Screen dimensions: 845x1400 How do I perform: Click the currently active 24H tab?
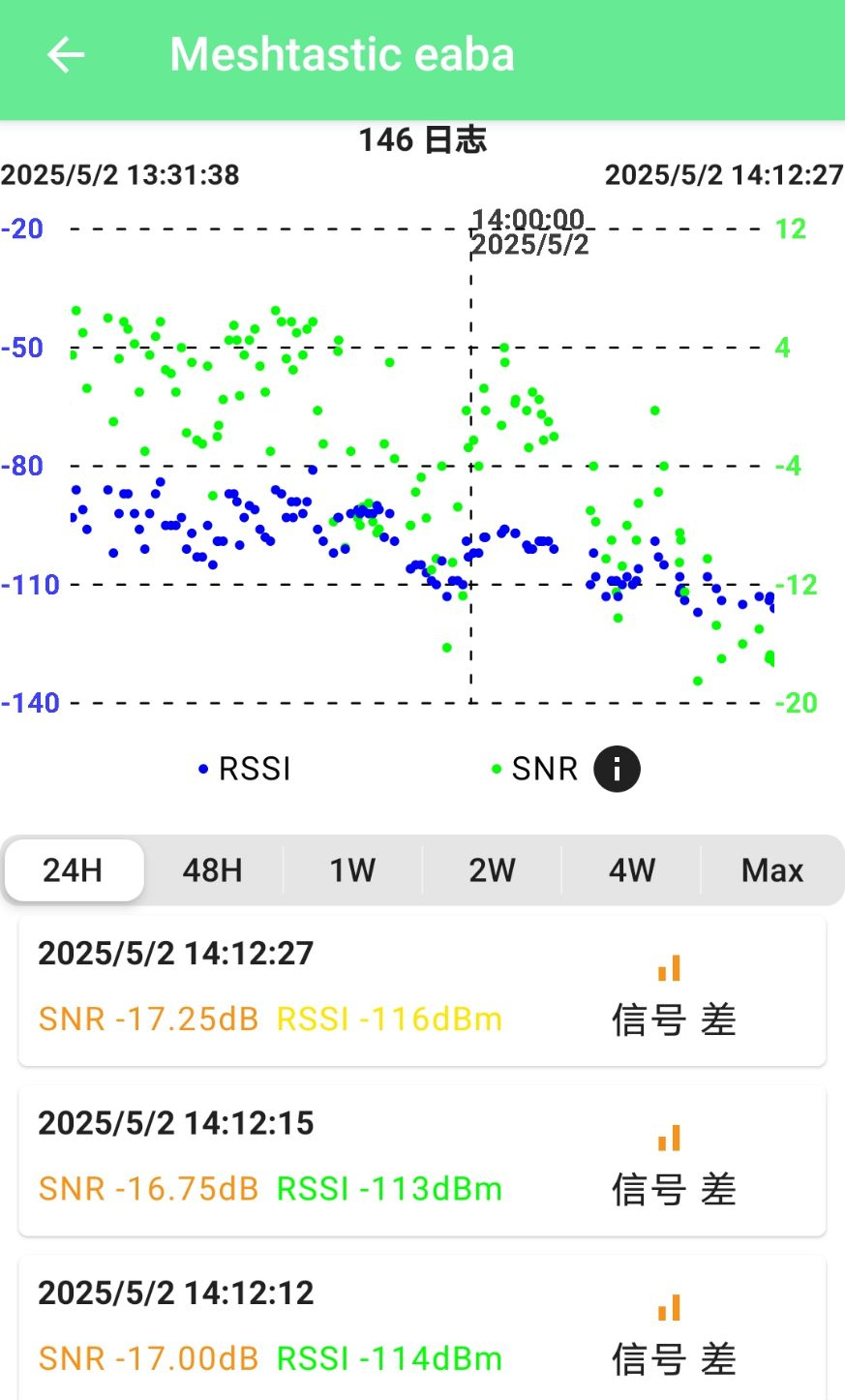pyautogui.click(x=74, y=870)
